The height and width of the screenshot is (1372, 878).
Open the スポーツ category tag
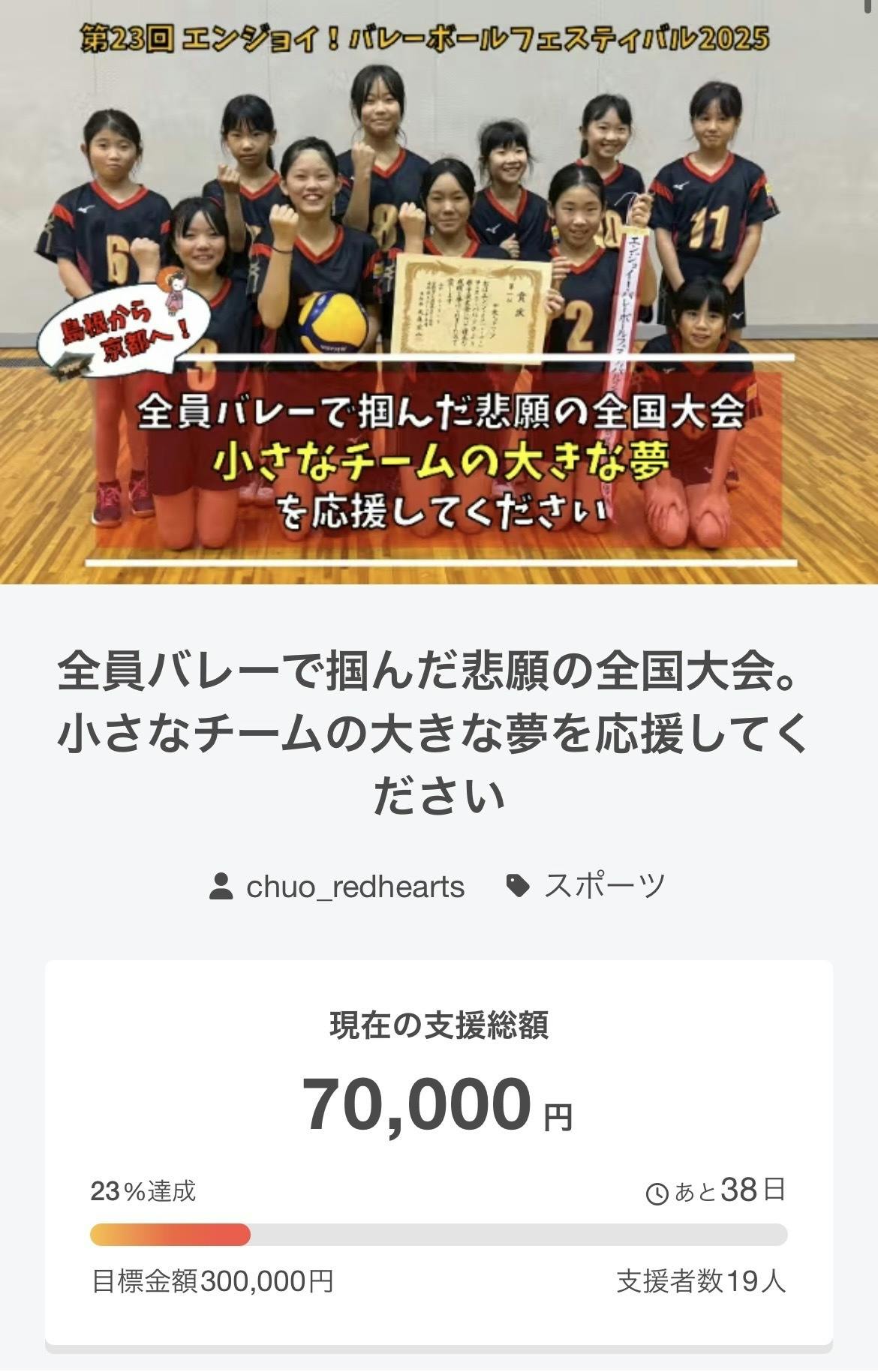pyautogui.click(x=603, y=887)
